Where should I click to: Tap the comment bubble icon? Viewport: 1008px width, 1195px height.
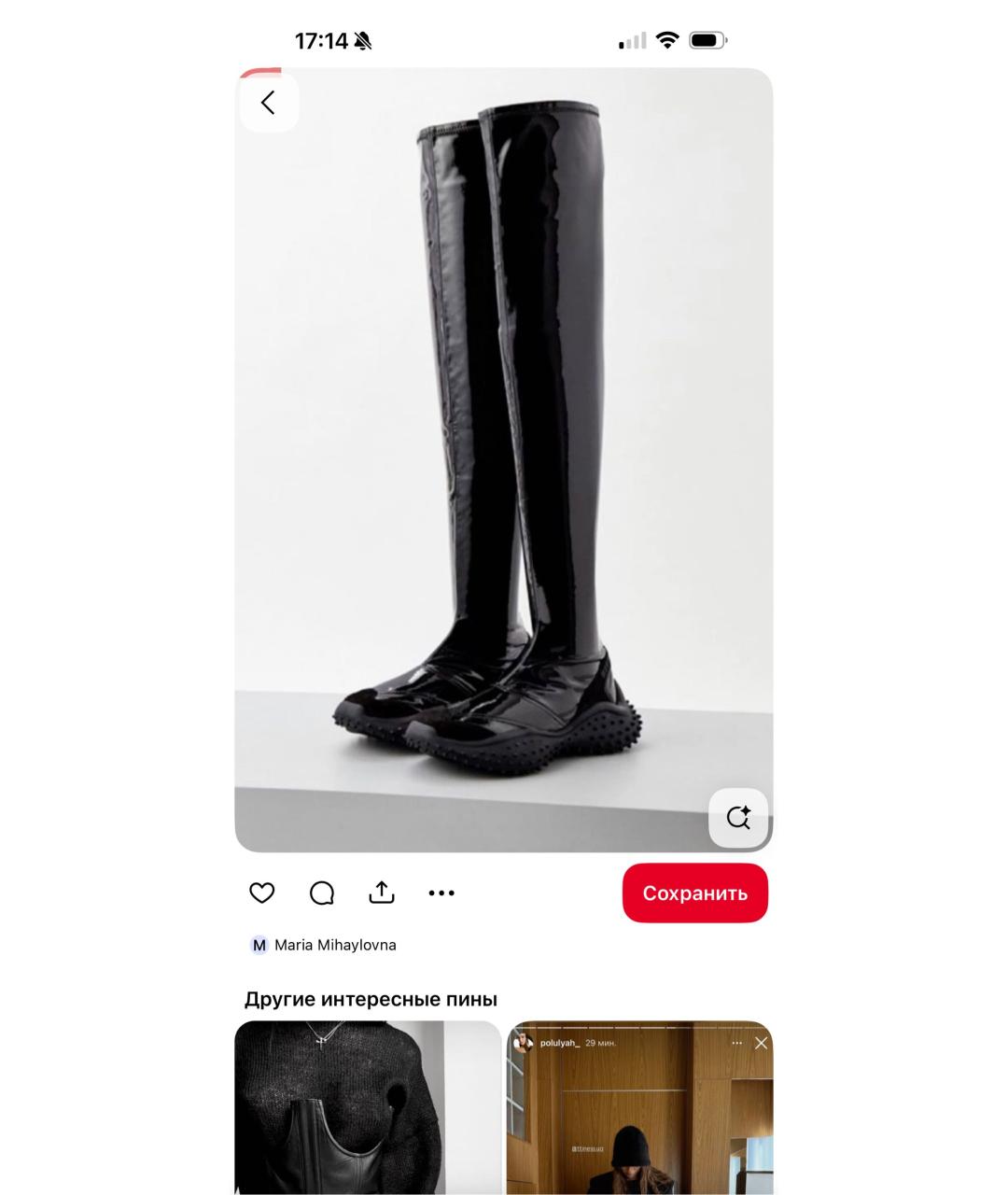(x=321, y=893)
